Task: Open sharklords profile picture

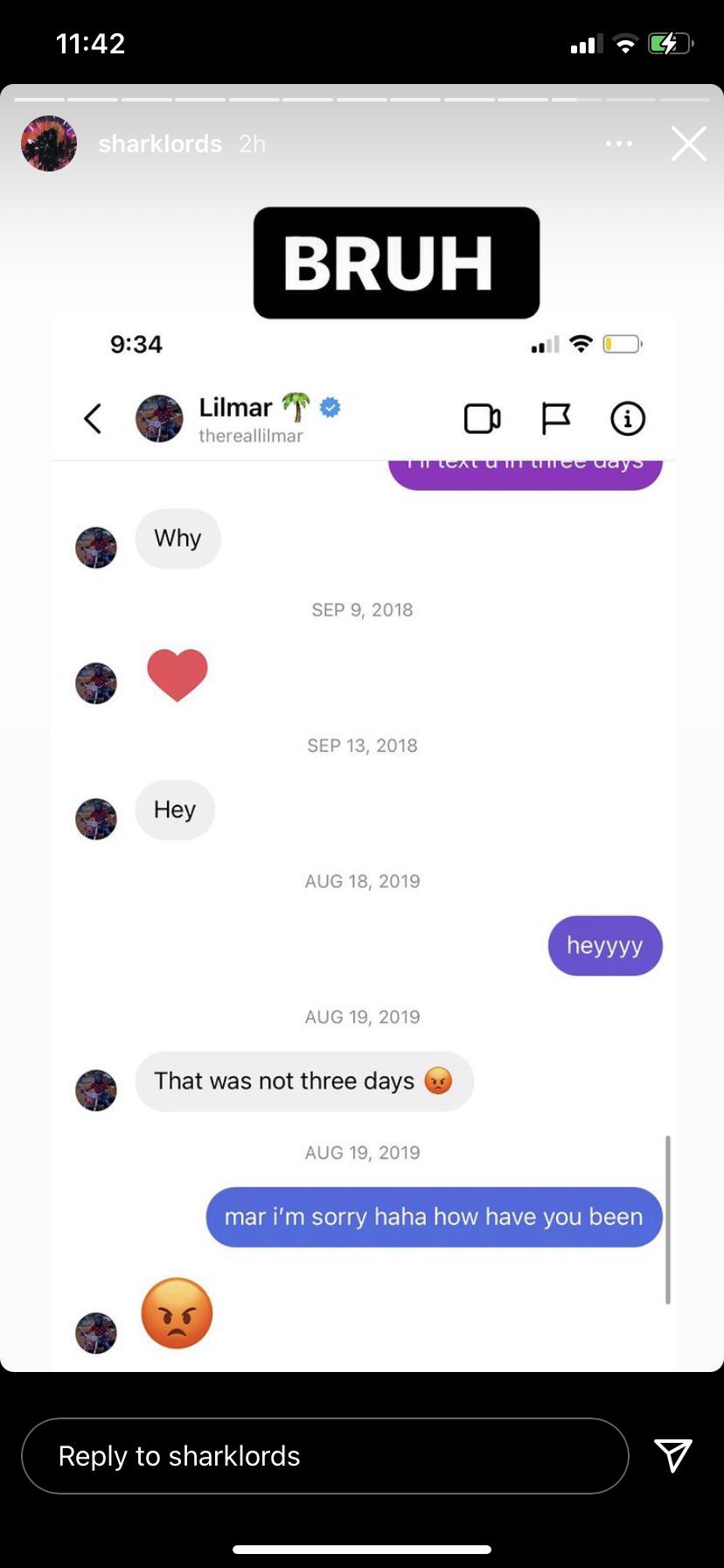Action: coord(49,143)
